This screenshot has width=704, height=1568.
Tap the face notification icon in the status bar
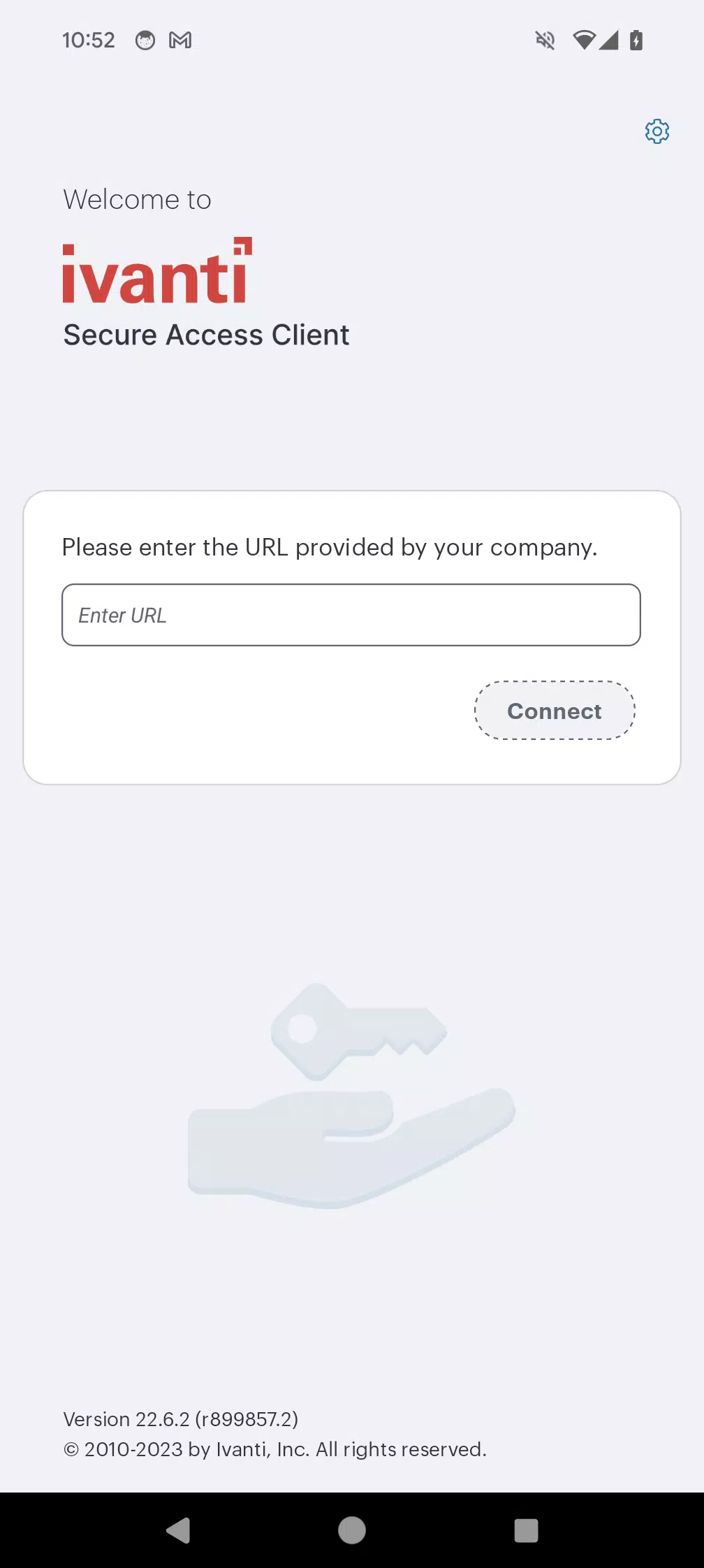tap(143, 40)
